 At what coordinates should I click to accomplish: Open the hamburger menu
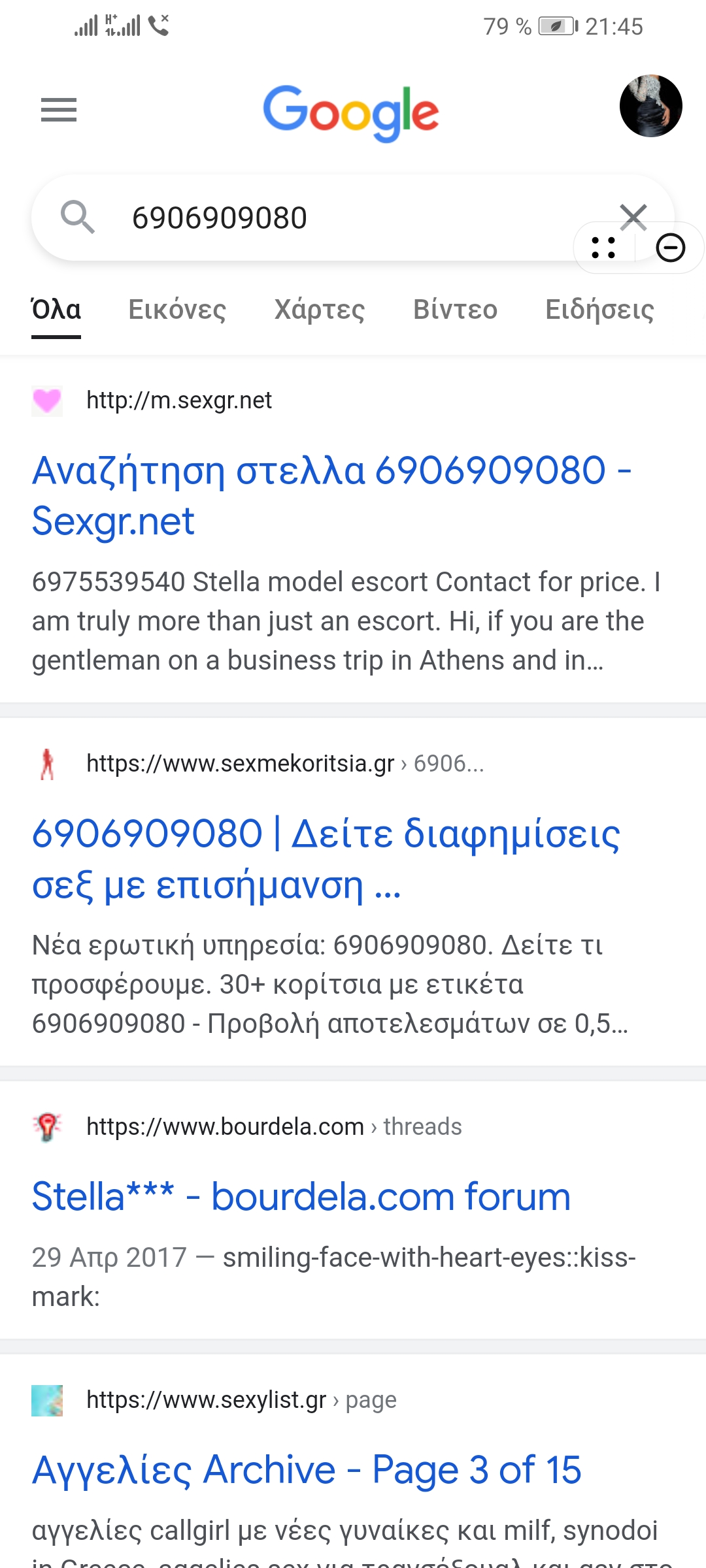click(59, 110)
